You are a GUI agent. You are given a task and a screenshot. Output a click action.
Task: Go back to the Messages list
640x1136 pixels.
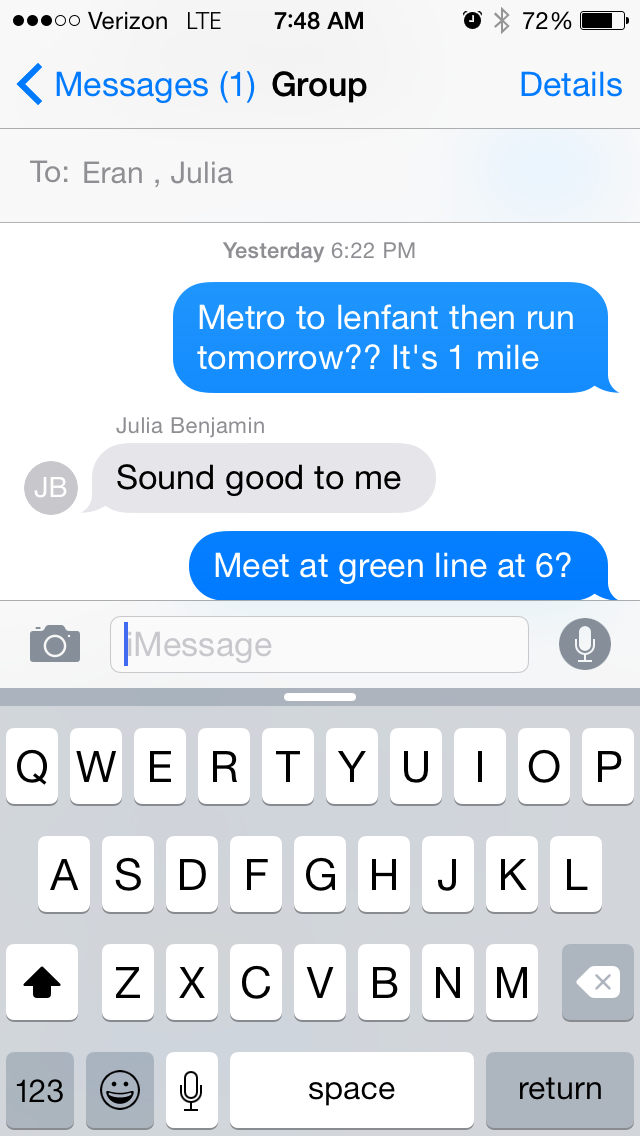click(135, 86)
